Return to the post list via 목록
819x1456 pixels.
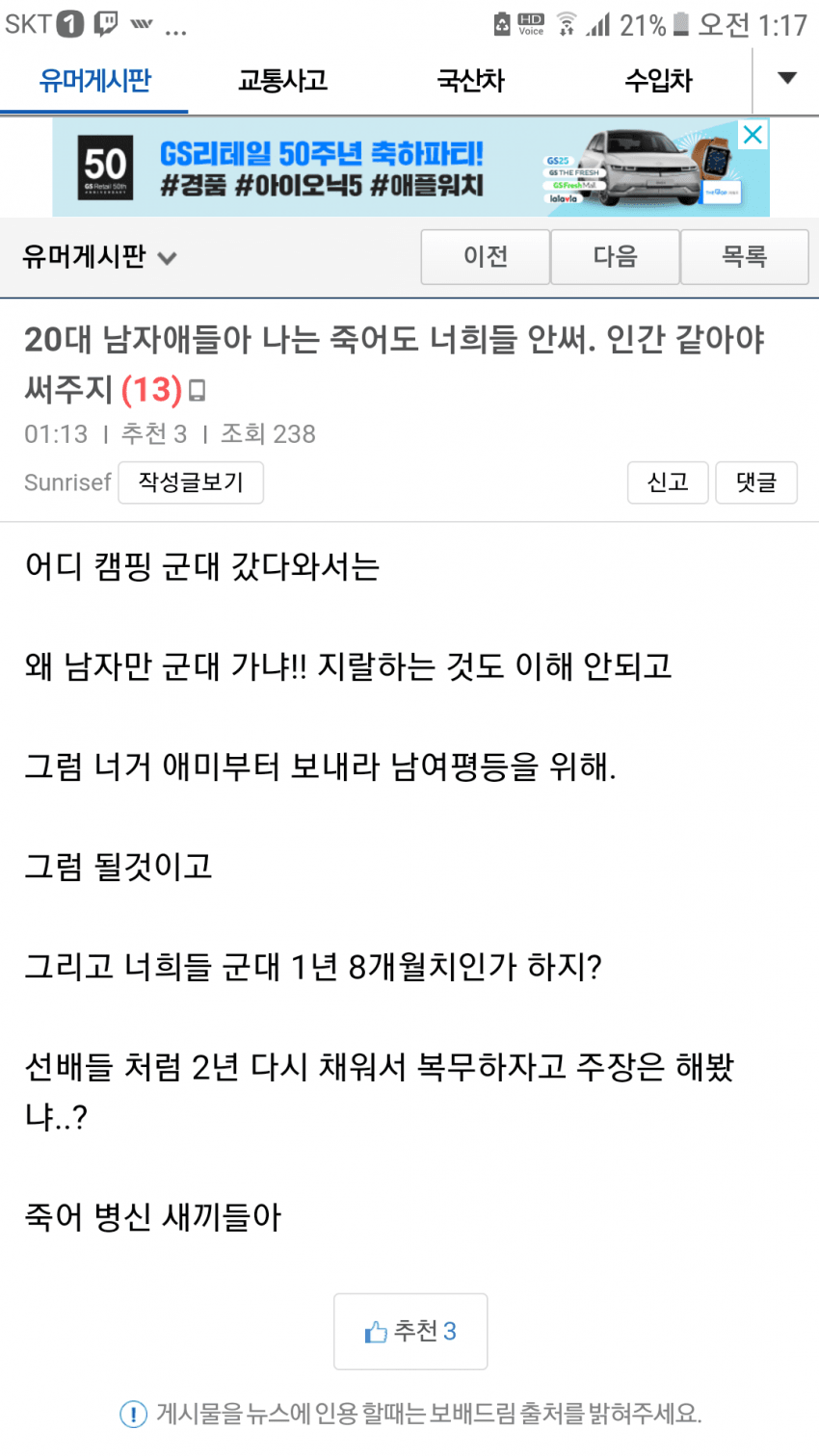point(744,257)
